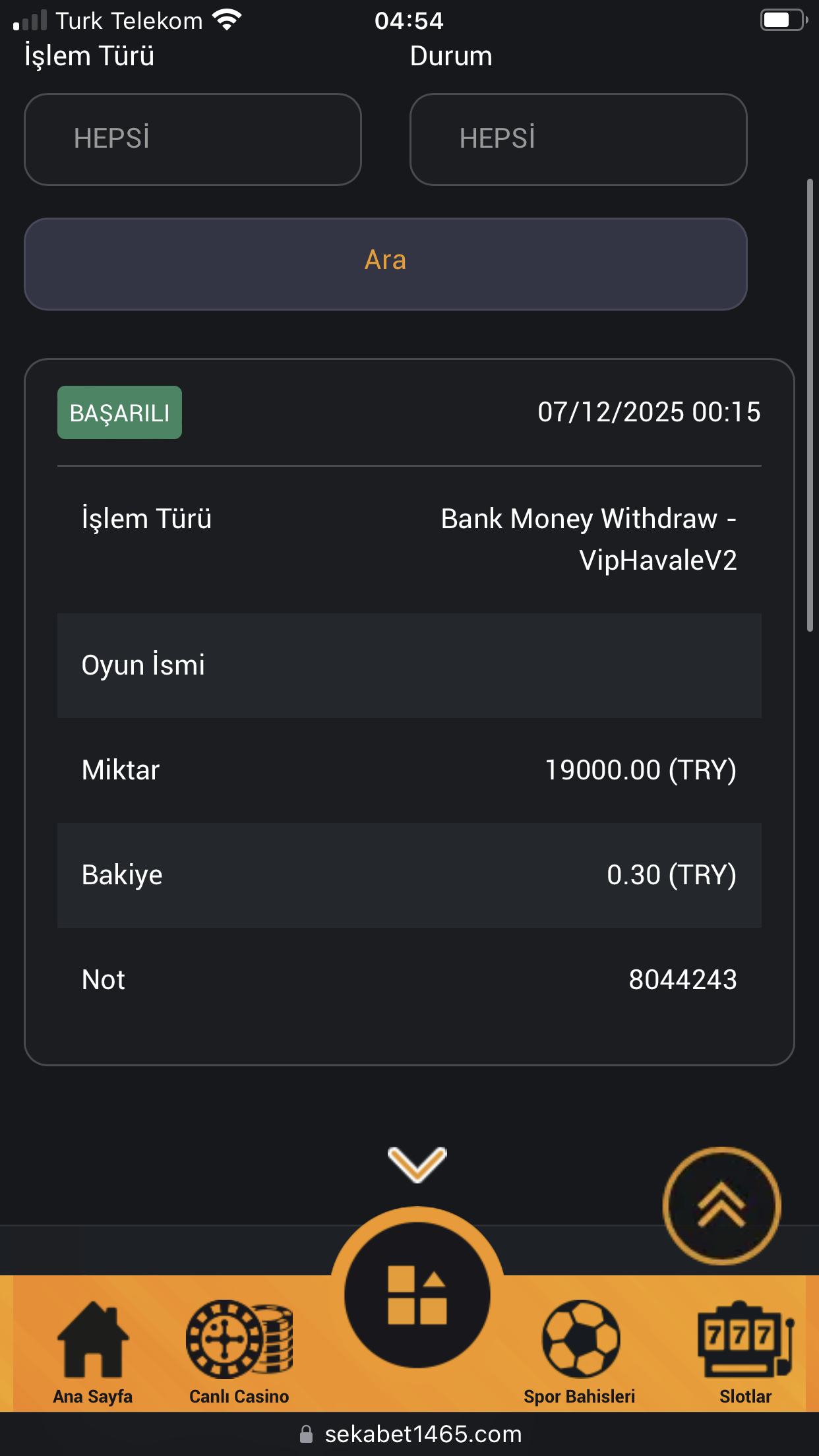Open the İşlem Türü HEPSİ dropdown
Screen dimensions: 819x1456
(193, 139)
